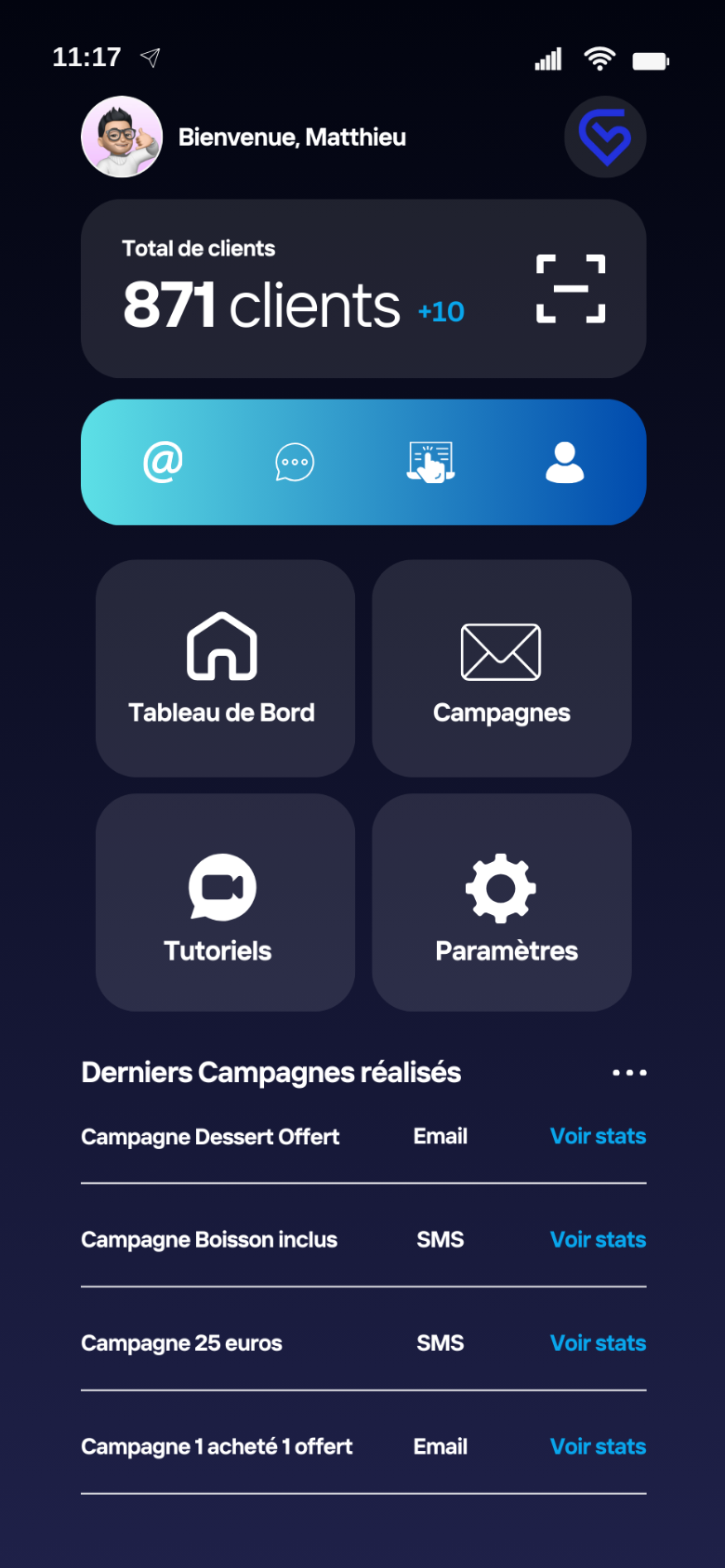Open the scan icon in clients card
This screenshot has height=1568, width=725.
coord(571,289)
